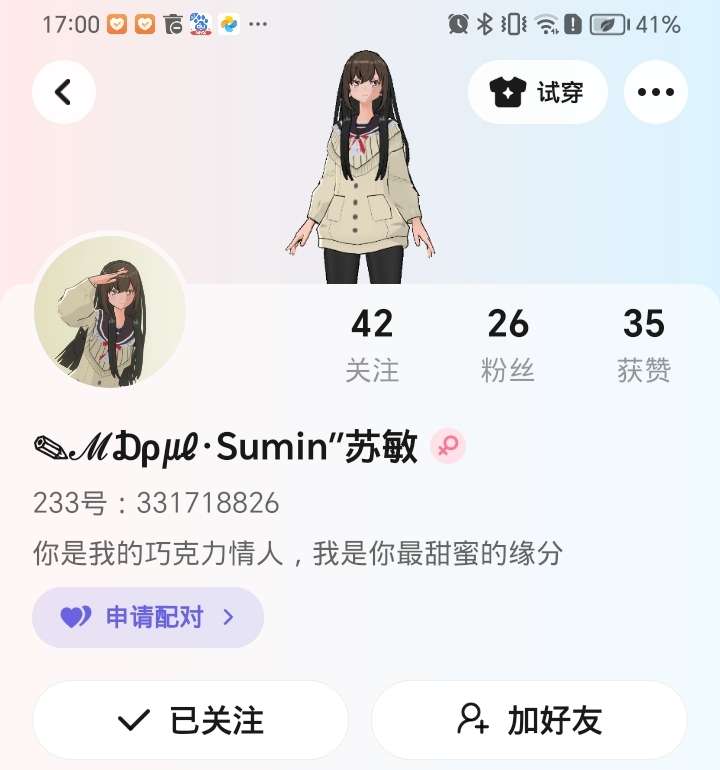The image size is (720, 770).
Task: Tap 申请配对 to request pairing
Action: pos(148,617)
